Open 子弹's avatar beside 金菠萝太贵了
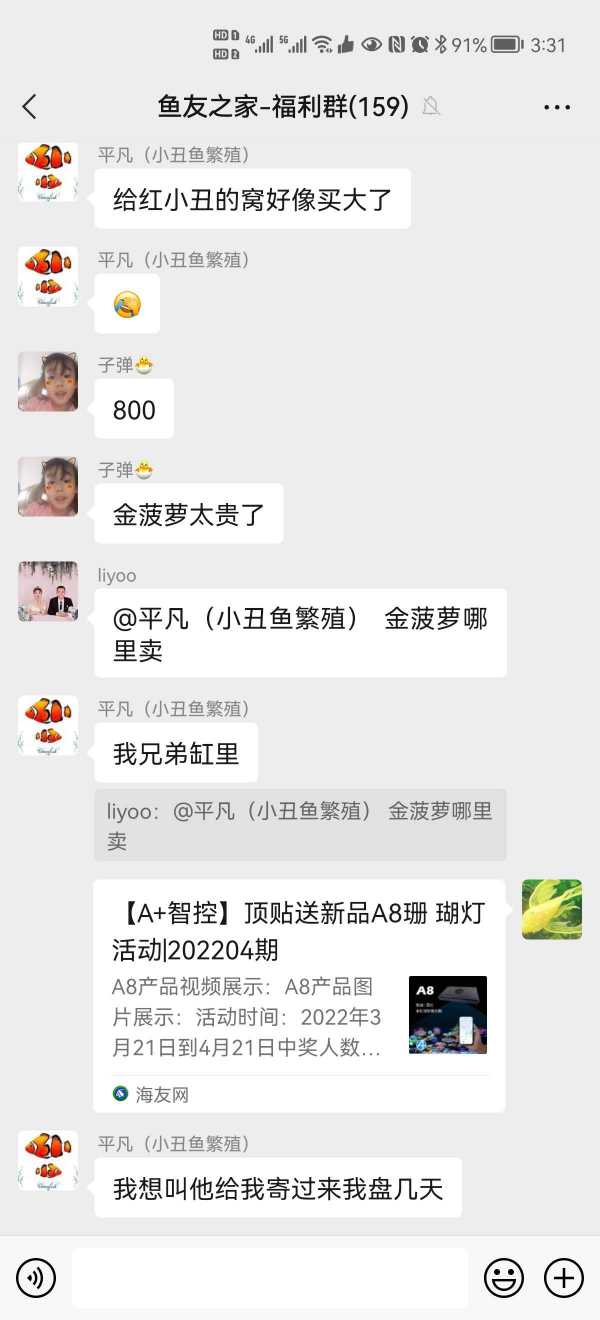Viewport: 600px width, 1320px height. tap(48, 486)
